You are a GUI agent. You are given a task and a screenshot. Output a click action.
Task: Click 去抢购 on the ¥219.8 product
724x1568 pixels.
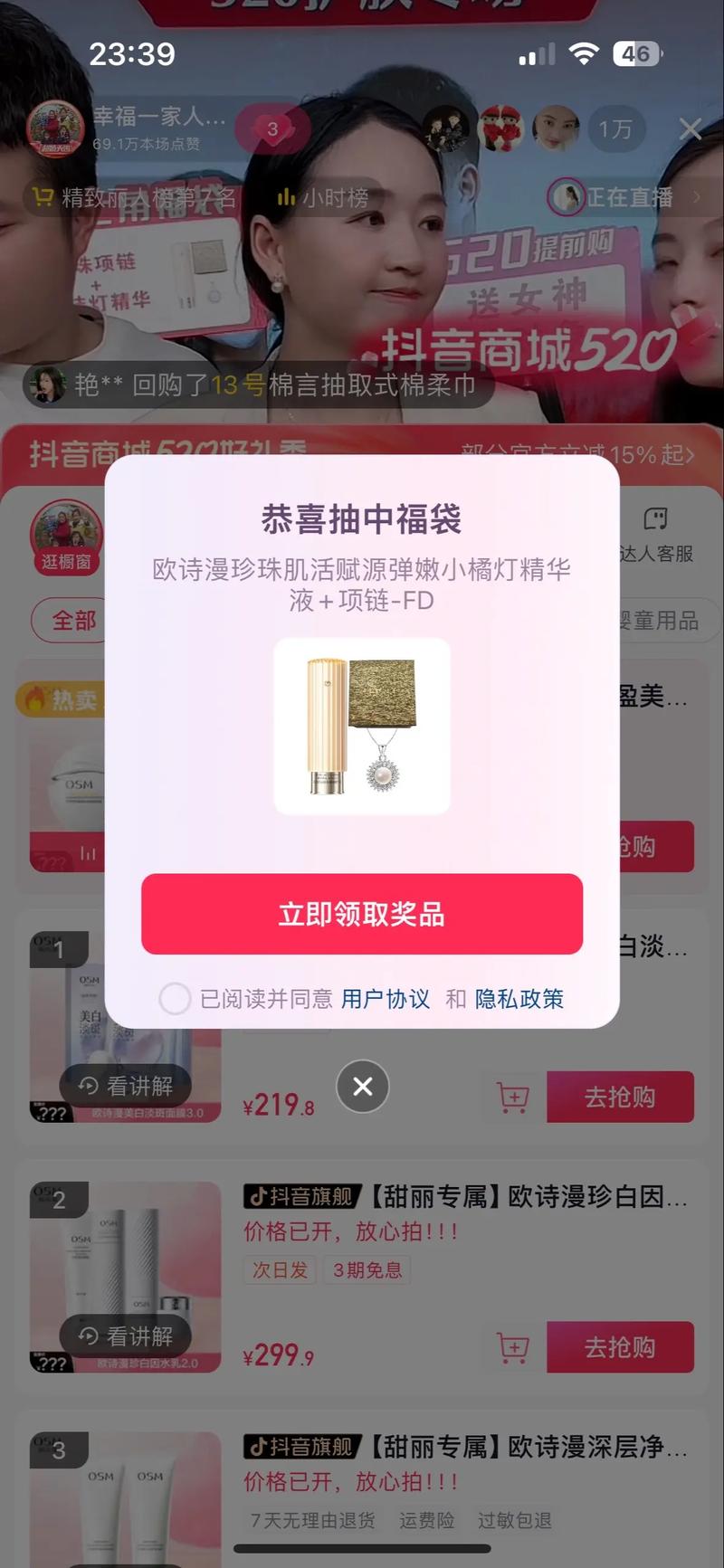pos(621,1097)
